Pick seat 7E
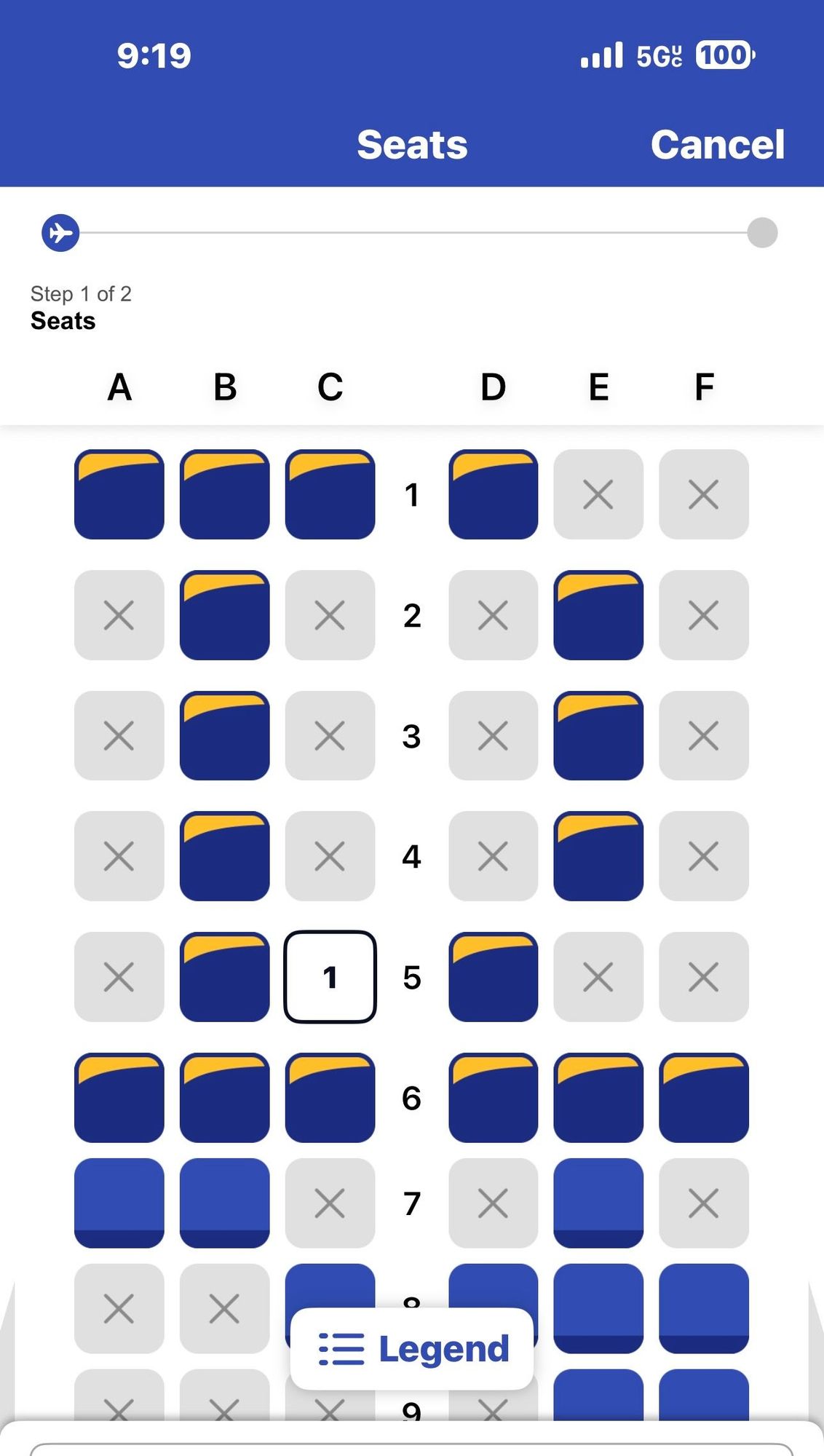This screenshot has width=824, height=1456. point(598,1203)
